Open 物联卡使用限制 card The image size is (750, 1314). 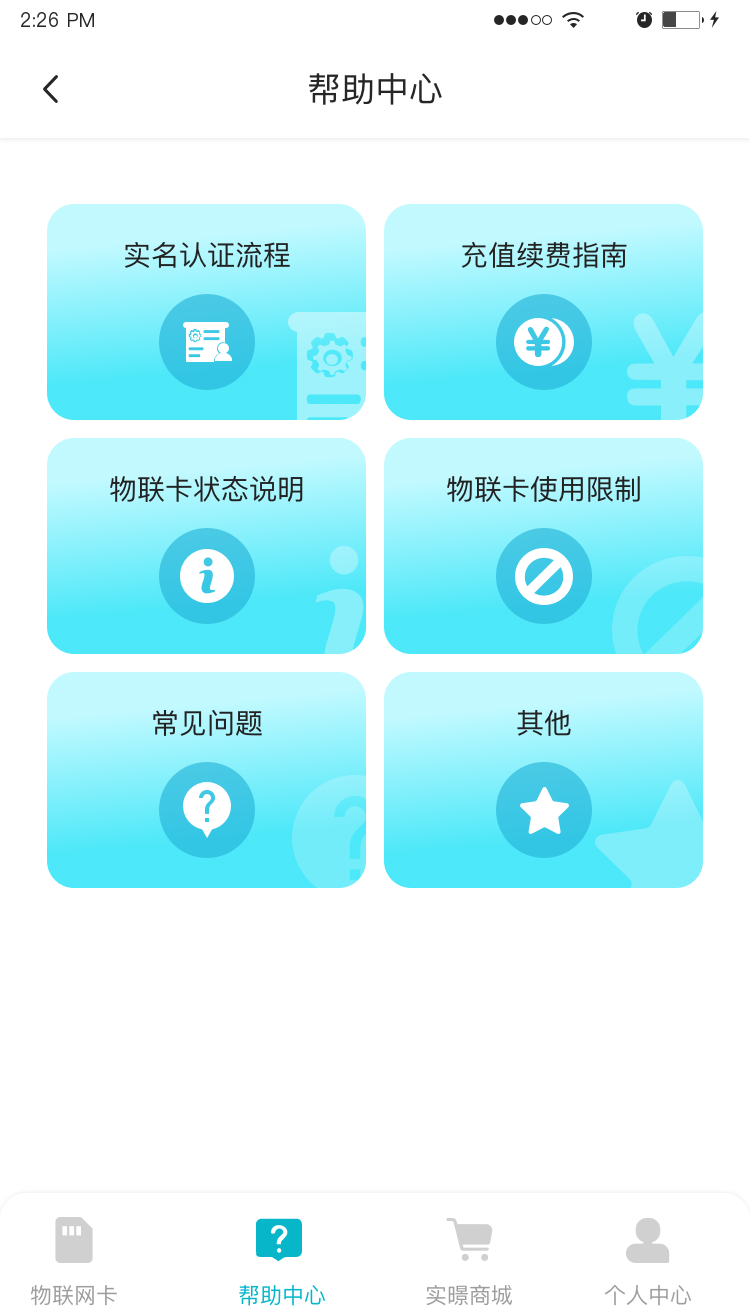(x=543, y=546)
